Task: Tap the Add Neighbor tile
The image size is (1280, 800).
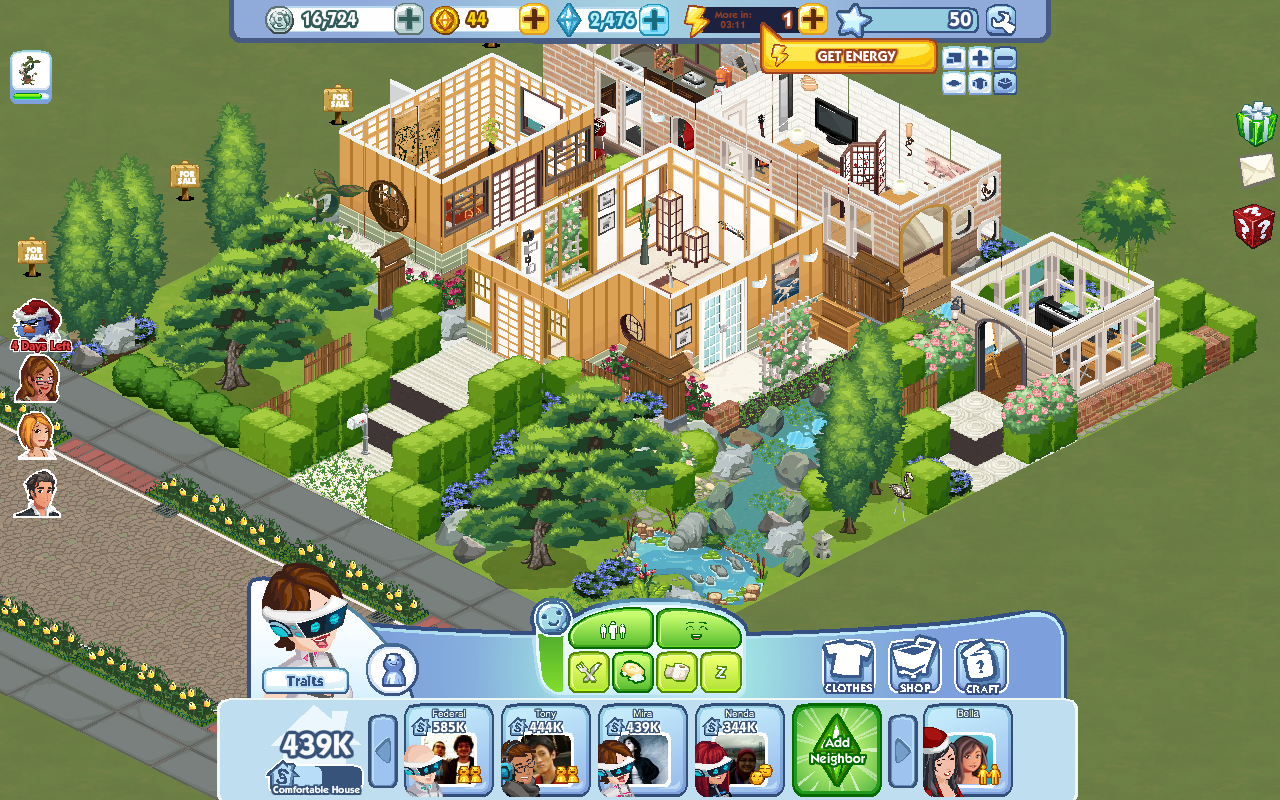Action: (x=837, y=750)
